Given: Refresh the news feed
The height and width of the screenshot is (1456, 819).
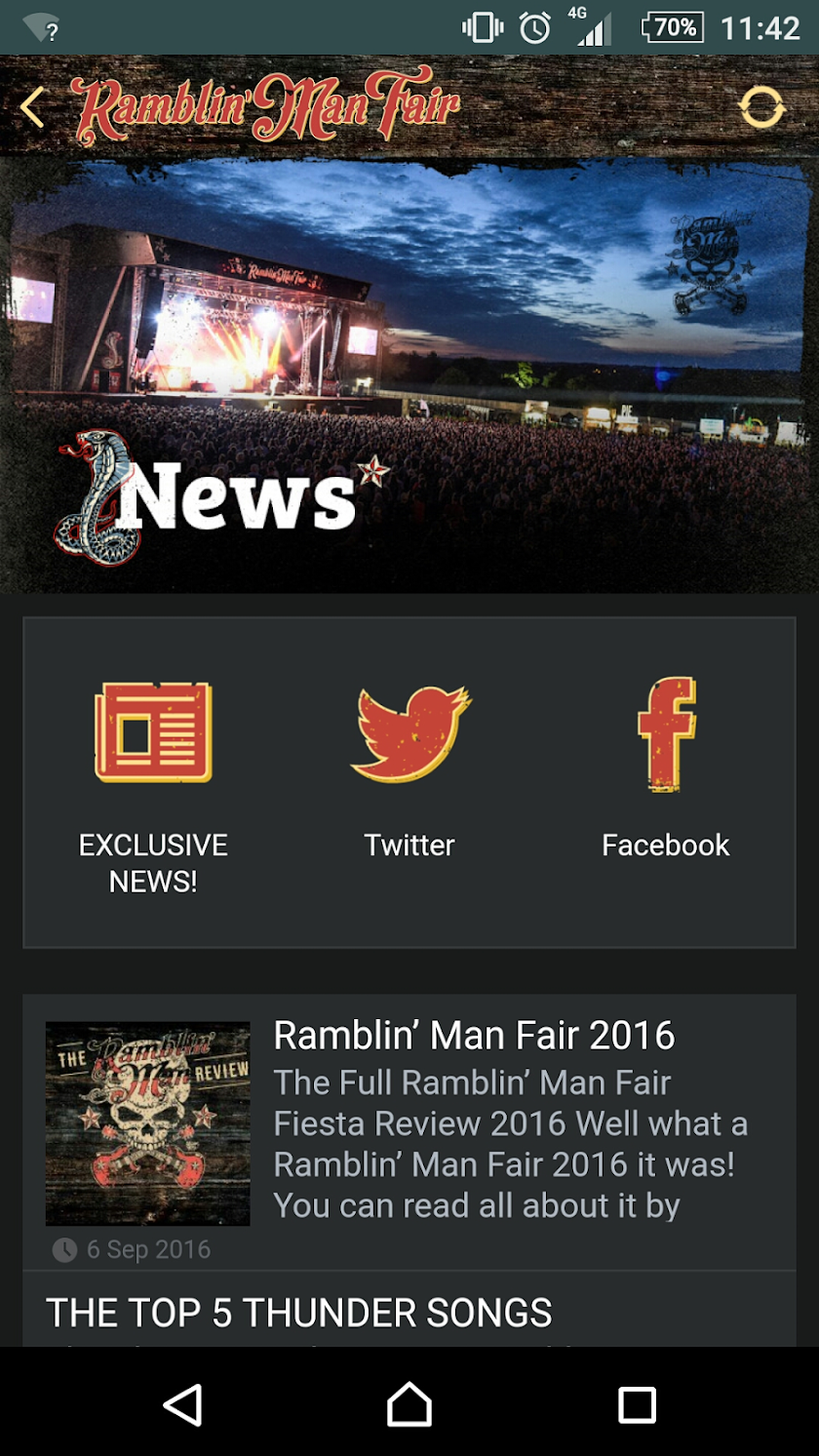Looking at the screenshot, I should coord(761,107).
